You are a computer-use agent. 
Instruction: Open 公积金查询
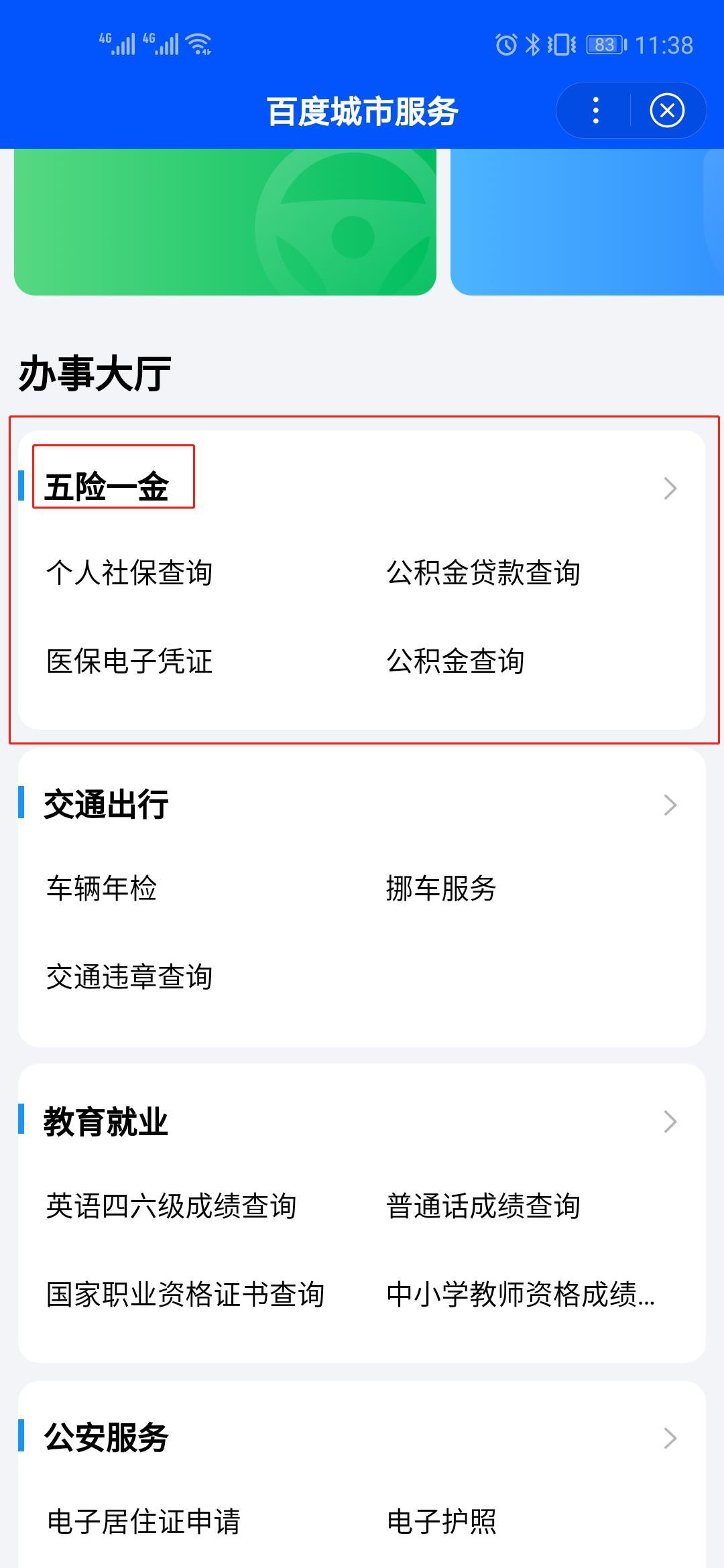455,661
